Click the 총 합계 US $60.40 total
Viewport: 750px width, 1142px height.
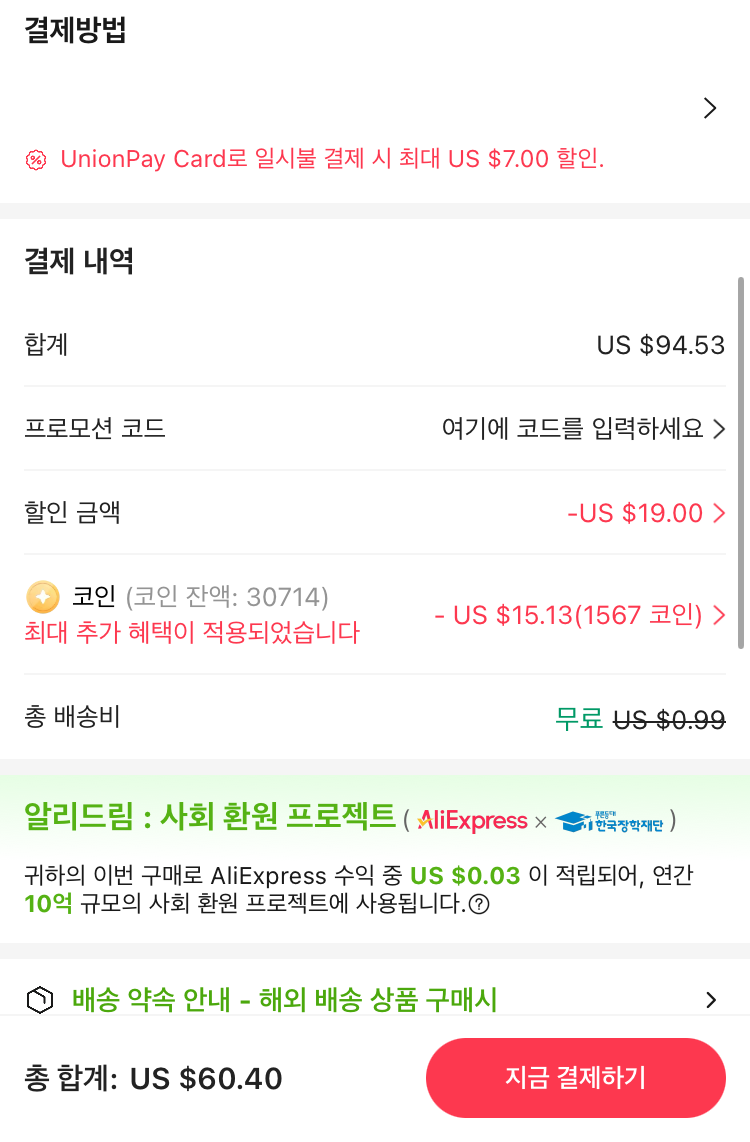150,1079
